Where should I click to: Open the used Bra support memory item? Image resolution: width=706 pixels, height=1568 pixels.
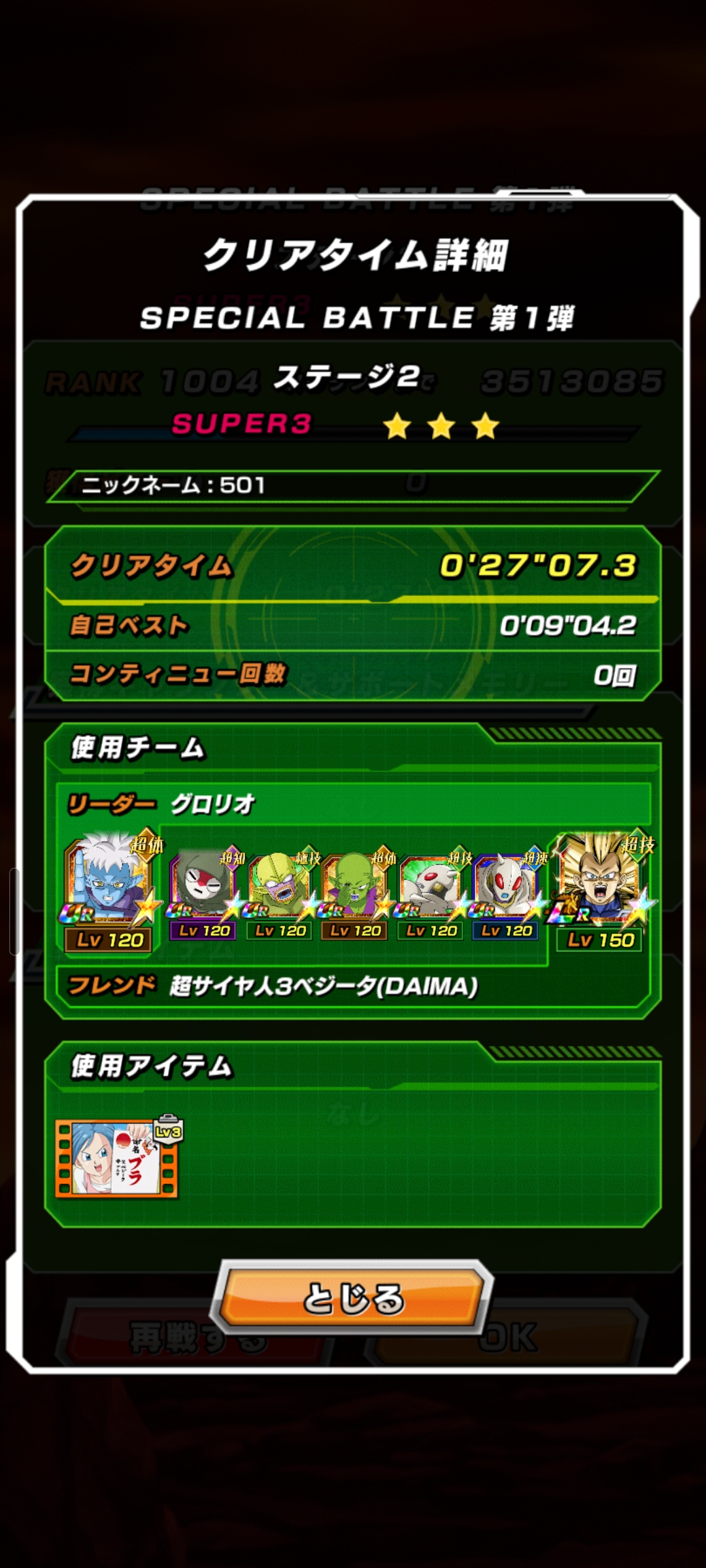[116, 1157]
